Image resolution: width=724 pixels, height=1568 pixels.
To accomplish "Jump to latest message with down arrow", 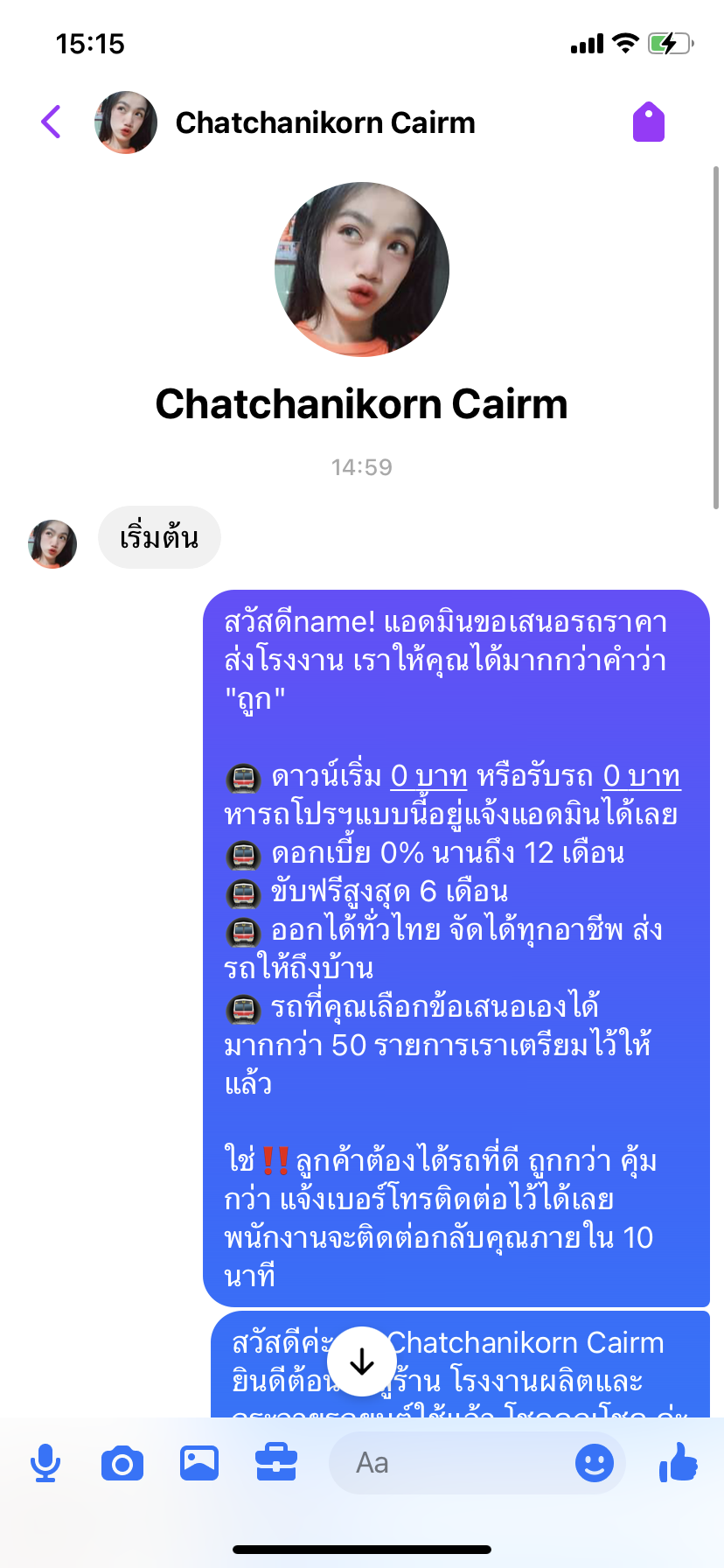I will (x=362, y=1361).
